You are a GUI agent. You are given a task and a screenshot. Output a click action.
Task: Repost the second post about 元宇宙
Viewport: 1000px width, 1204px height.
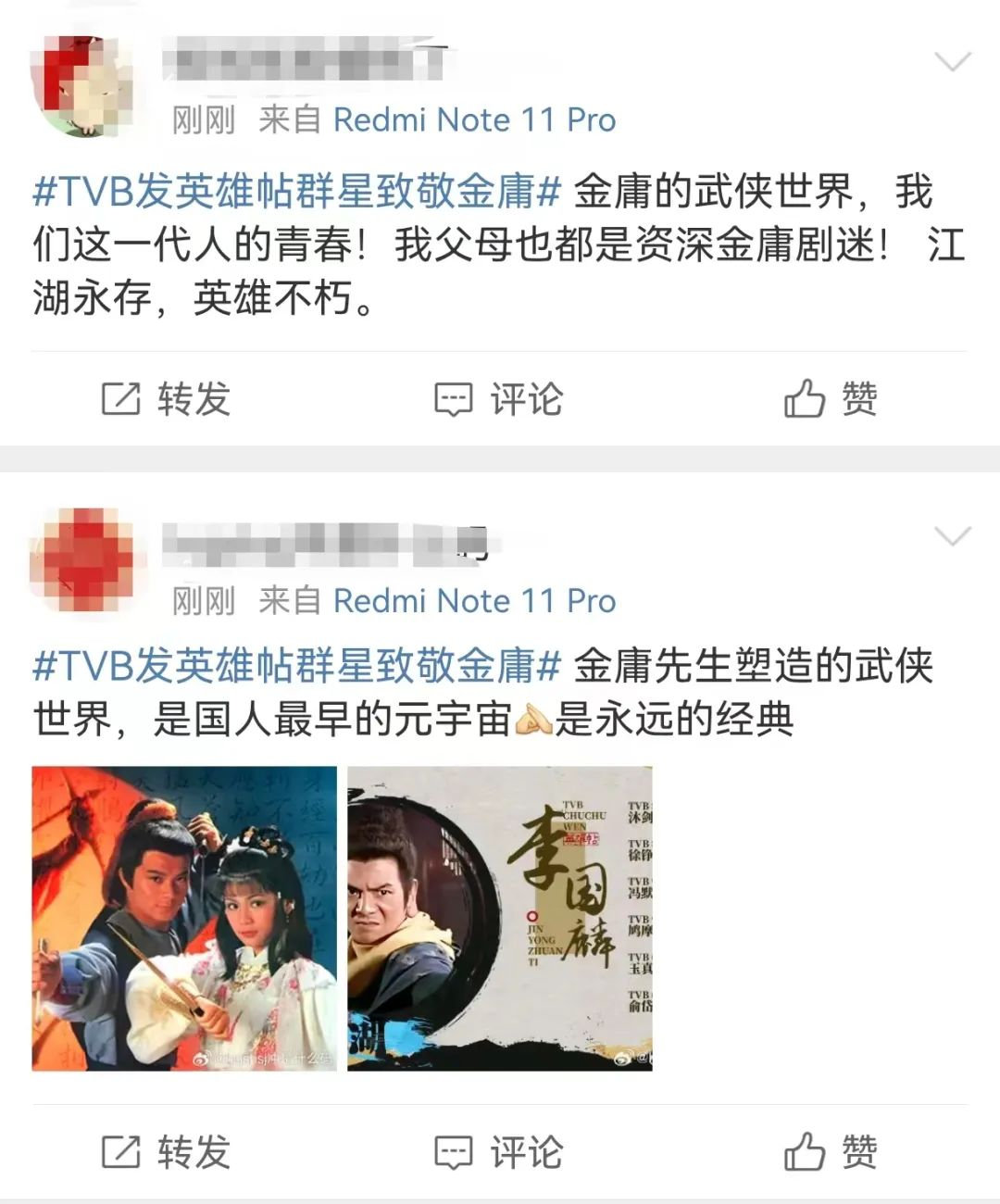[165, 1152]
